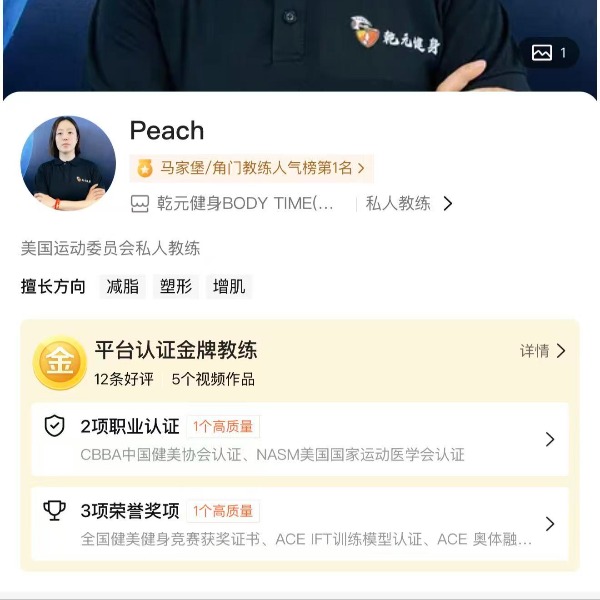Viewport: 600px width, 600px height.
Task: Tap Peach's round profile avatar
Action: (x=68, y=163)
